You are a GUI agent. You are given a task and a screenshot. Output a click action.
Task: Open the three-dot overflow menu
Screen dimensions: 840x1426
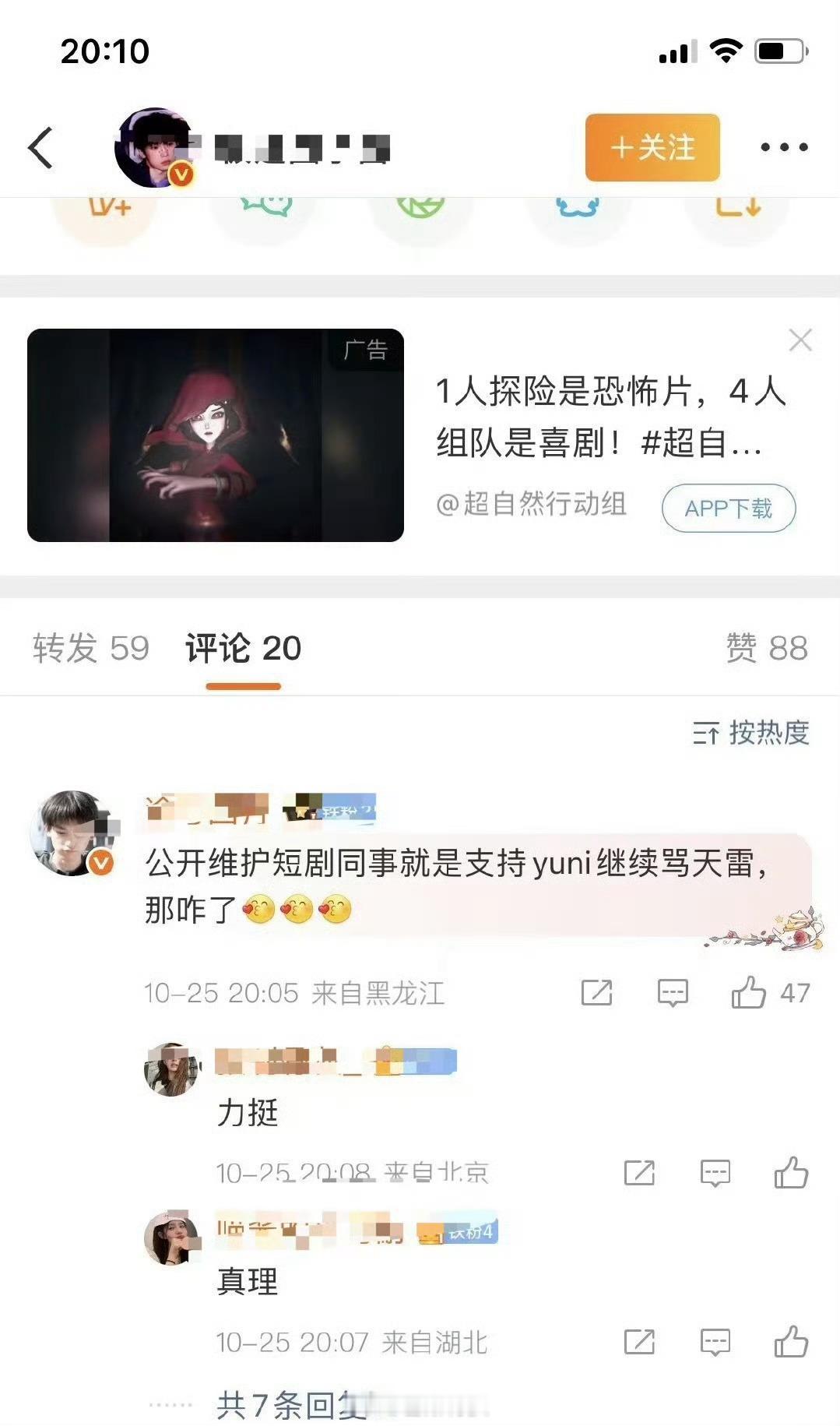point(784,147)
